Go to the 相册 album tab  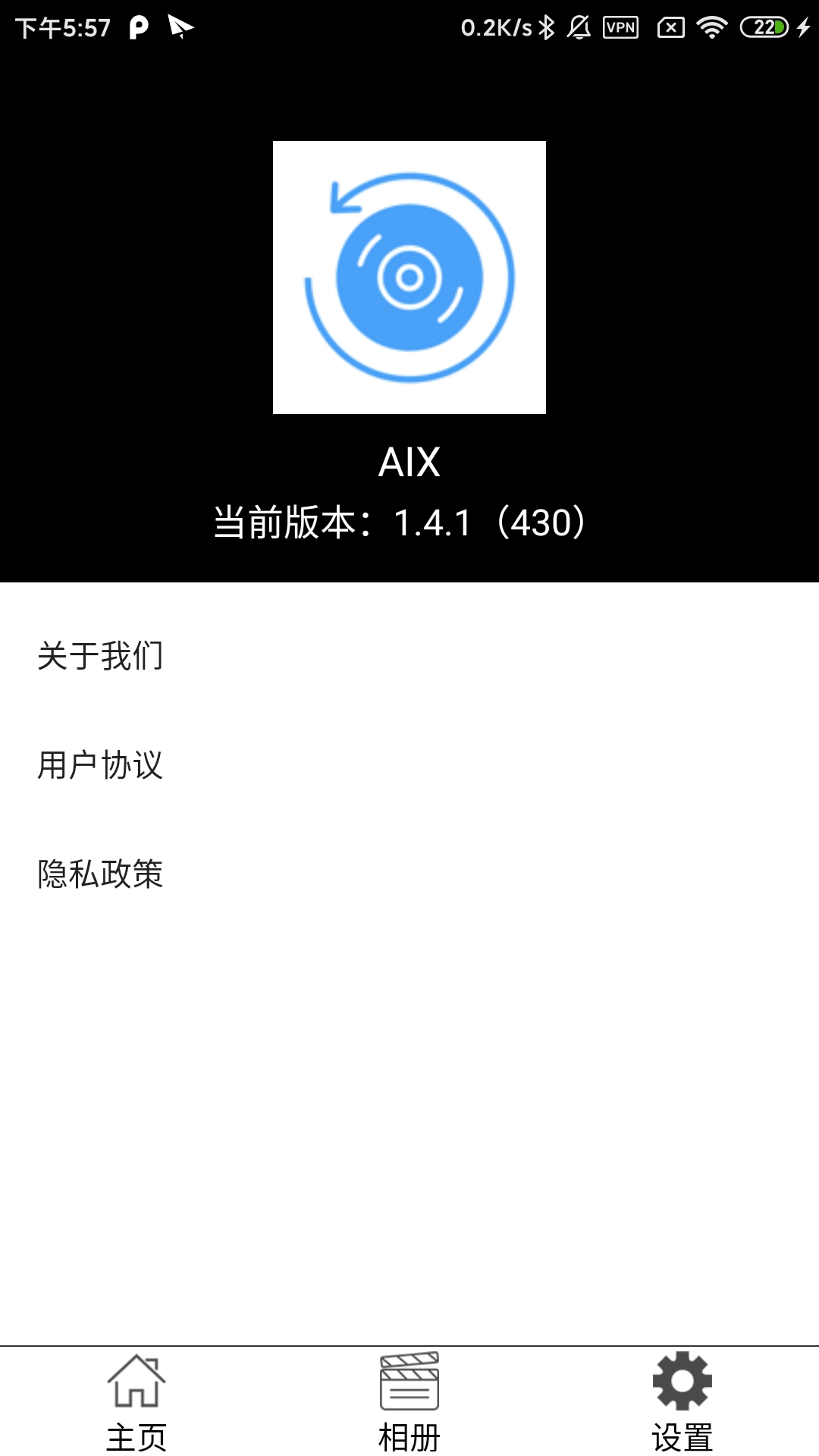409,1402
